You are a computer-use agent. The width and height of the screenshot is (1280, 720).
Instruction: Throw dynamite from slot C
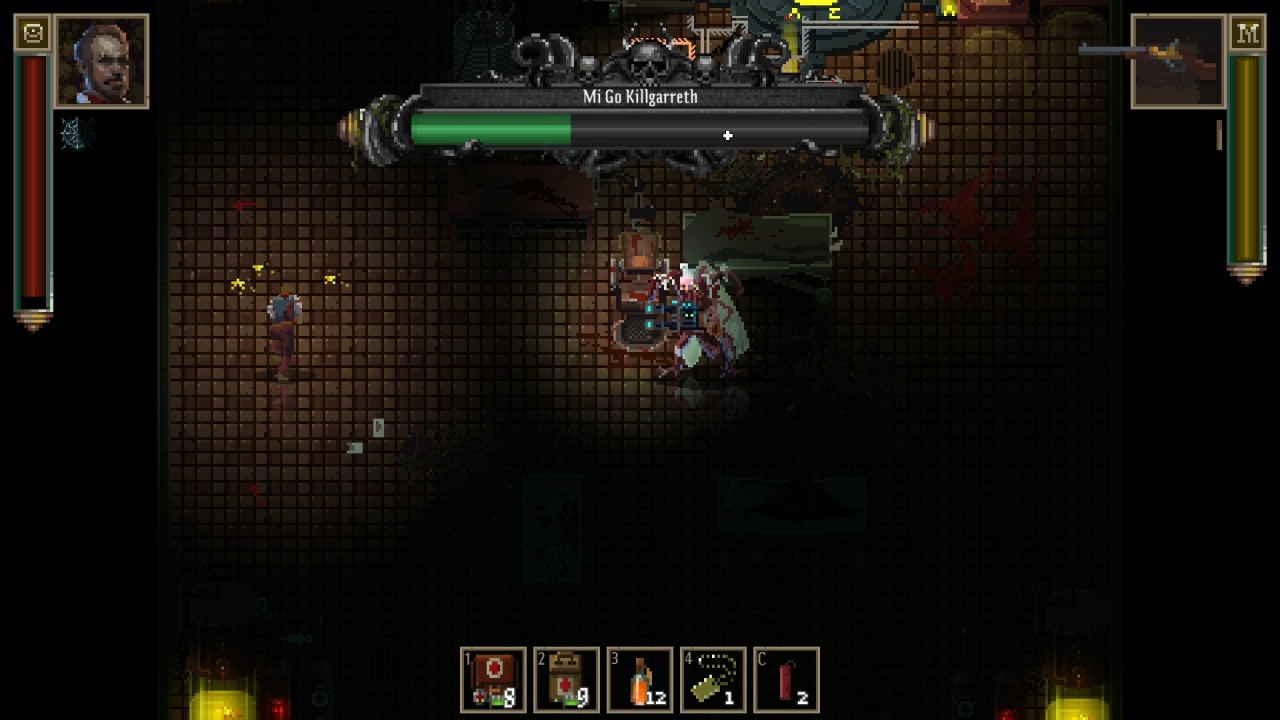click(x=786, y=680)
